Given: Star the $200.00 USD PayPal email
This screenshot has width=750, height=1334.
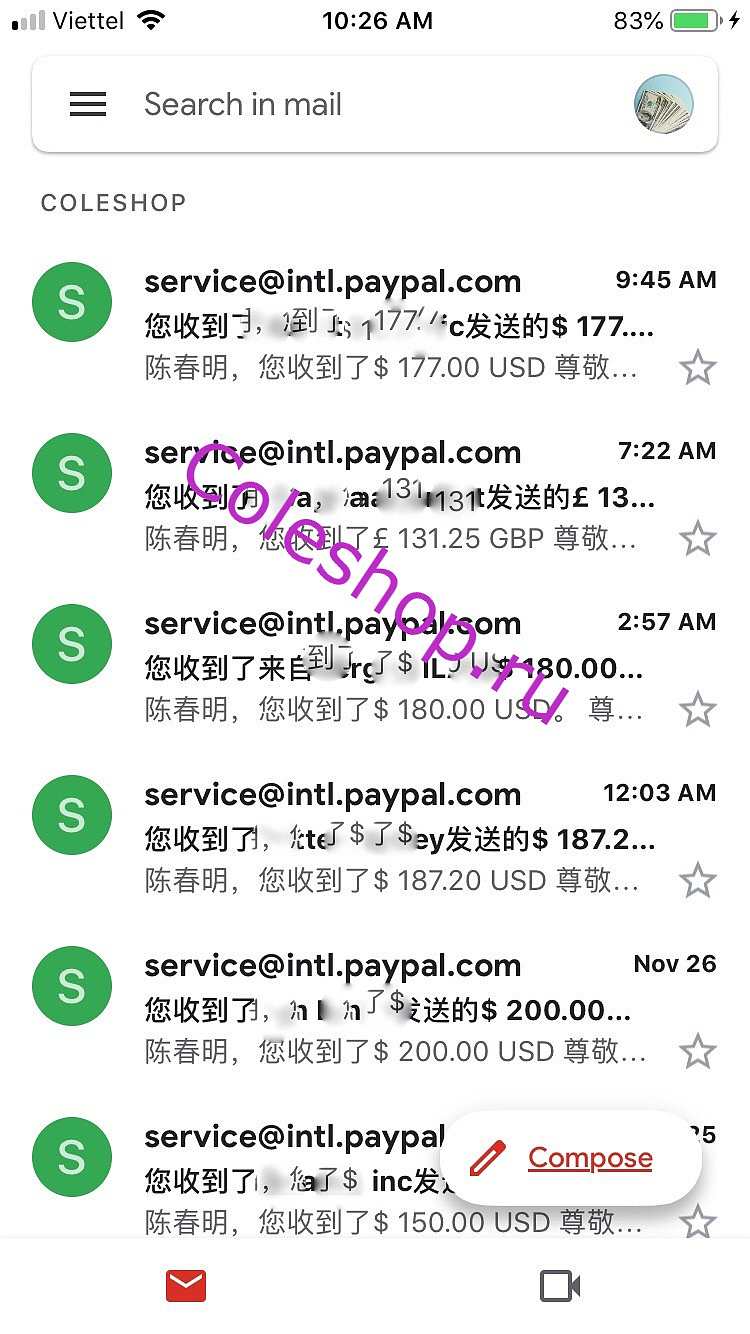Looking at the screenshot, I should [x=698, y=1053].
